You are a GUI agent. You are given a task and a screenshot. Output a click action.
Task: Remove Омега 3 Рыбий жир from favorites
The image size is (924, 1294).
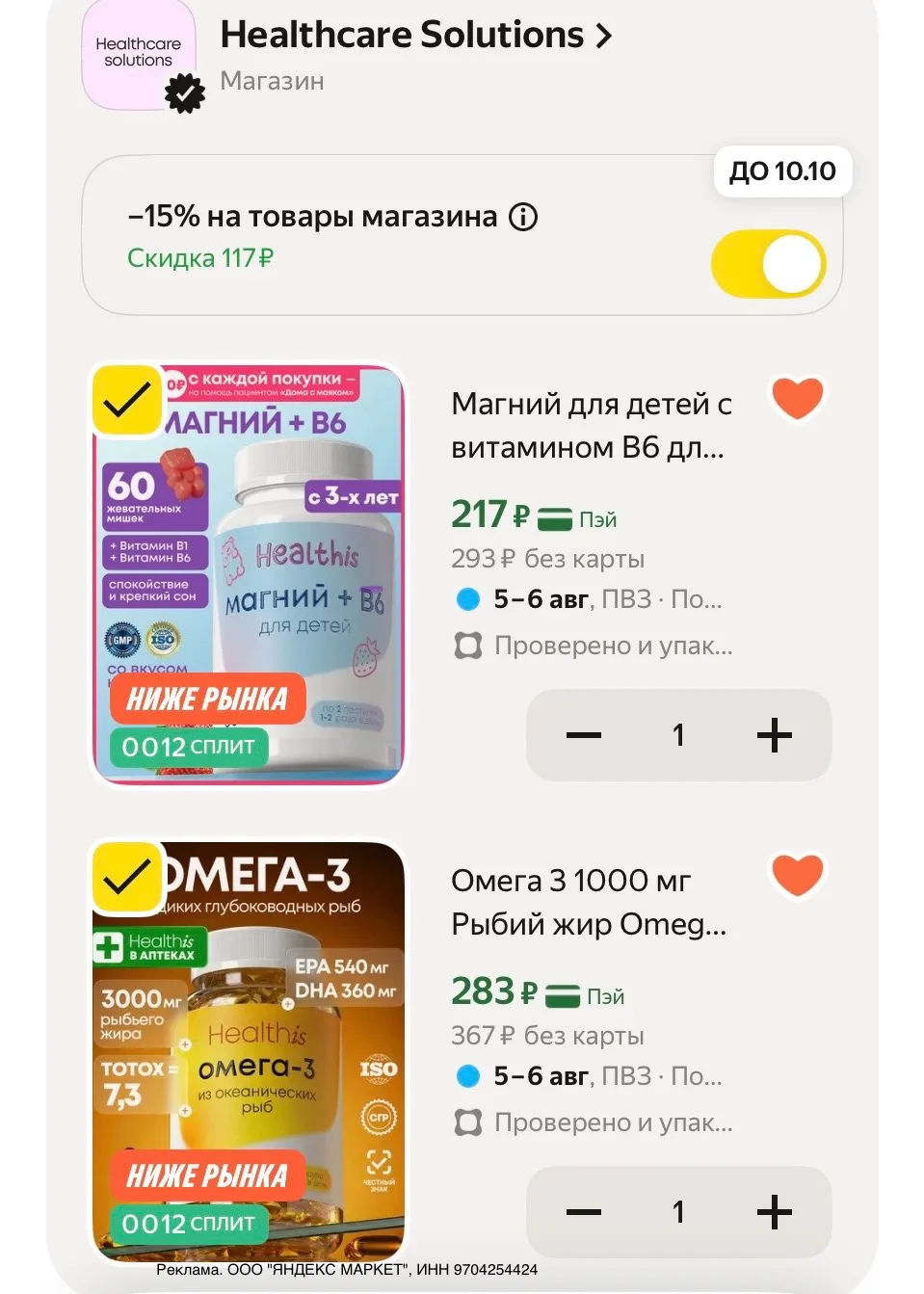[x=797, y=875]
